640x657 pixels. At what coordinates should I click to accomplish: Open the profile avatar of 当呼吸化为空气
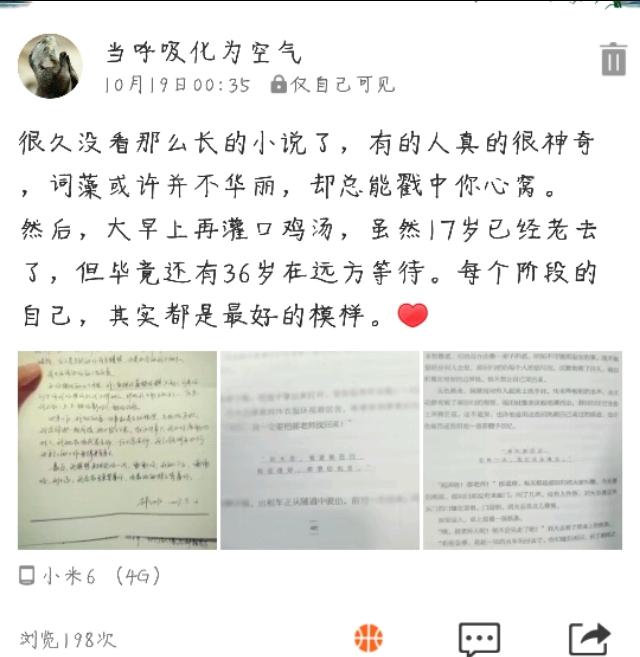[x=50, y=66]
